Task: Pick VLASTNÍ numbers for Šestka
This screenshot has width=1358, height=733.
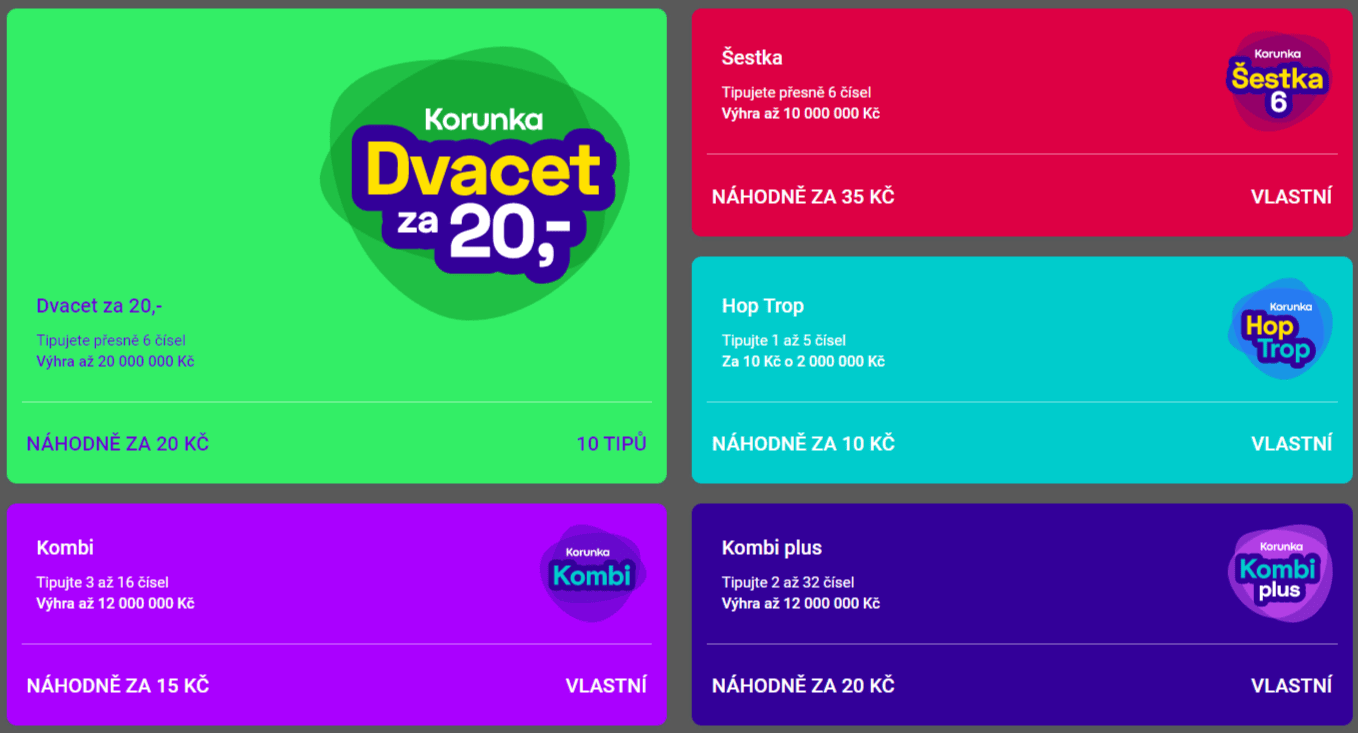Action: point(1290,197)
